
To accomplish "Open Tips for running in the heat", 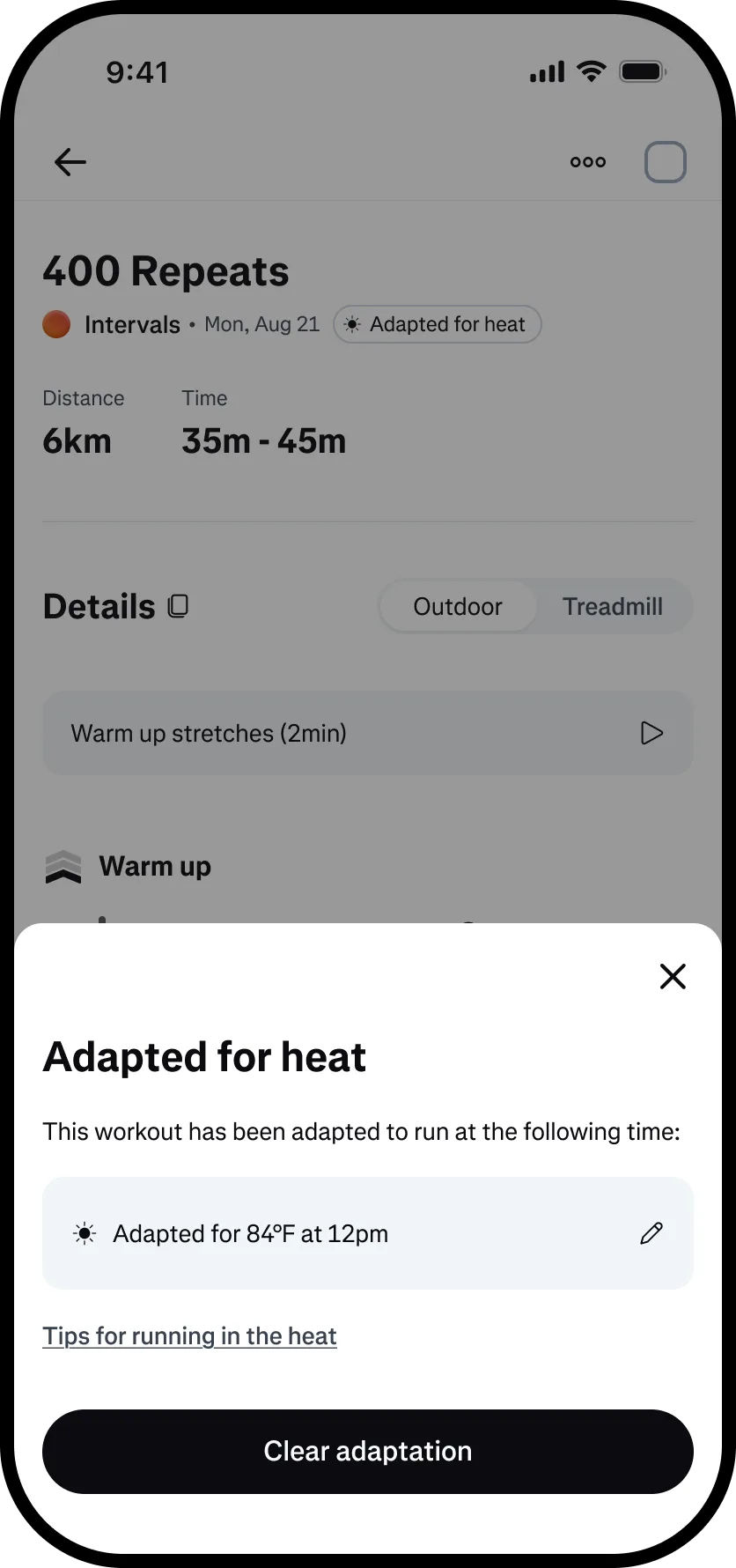I will pos(190,1336).
